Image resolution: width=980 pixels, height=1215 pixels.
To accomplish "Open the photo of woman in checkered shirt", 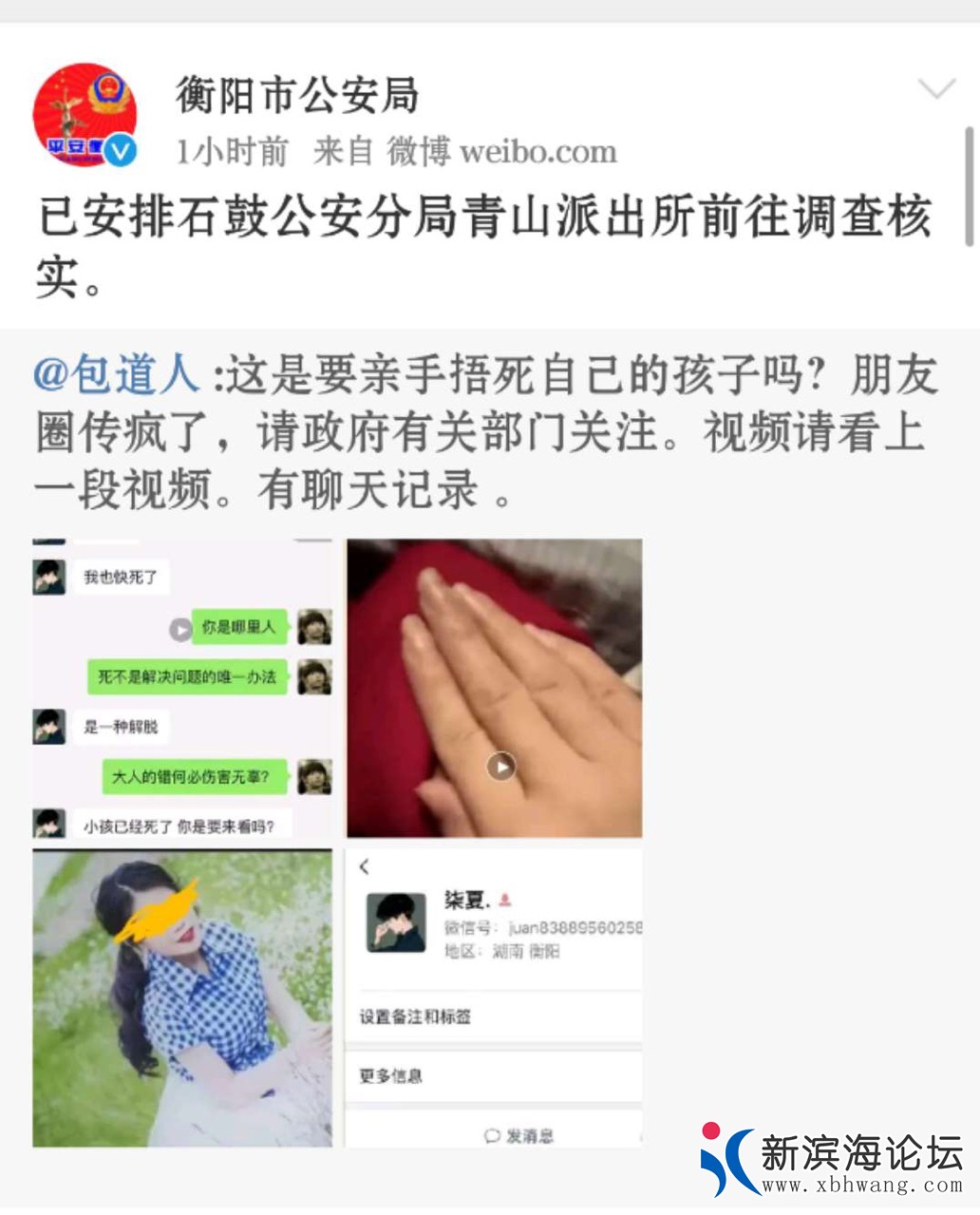I will click(x=182, y=997).
